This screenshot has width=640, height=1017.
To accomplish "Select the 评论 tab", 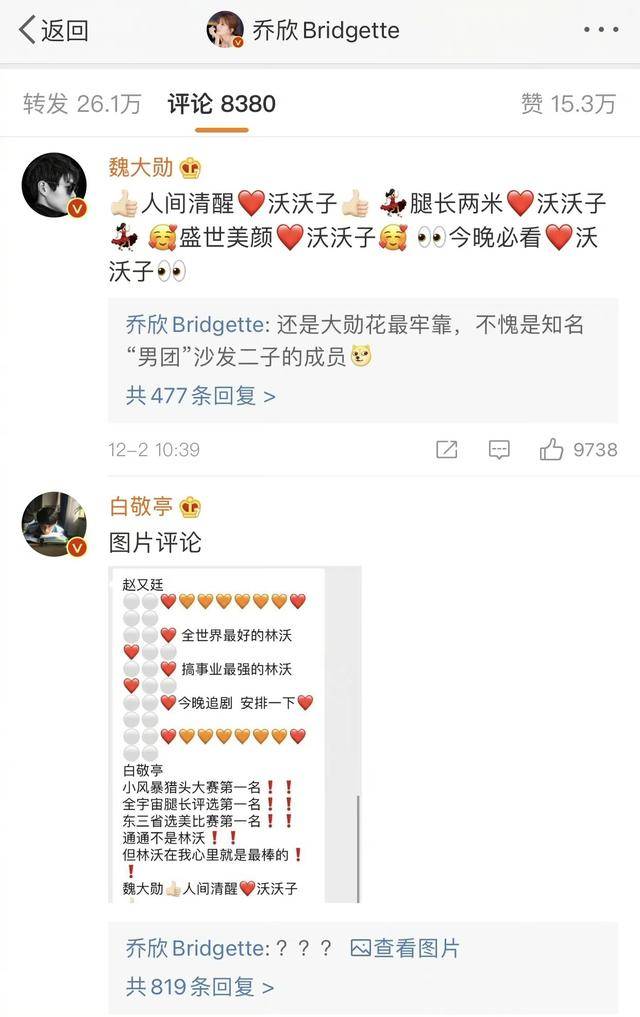I will point(222,103).
